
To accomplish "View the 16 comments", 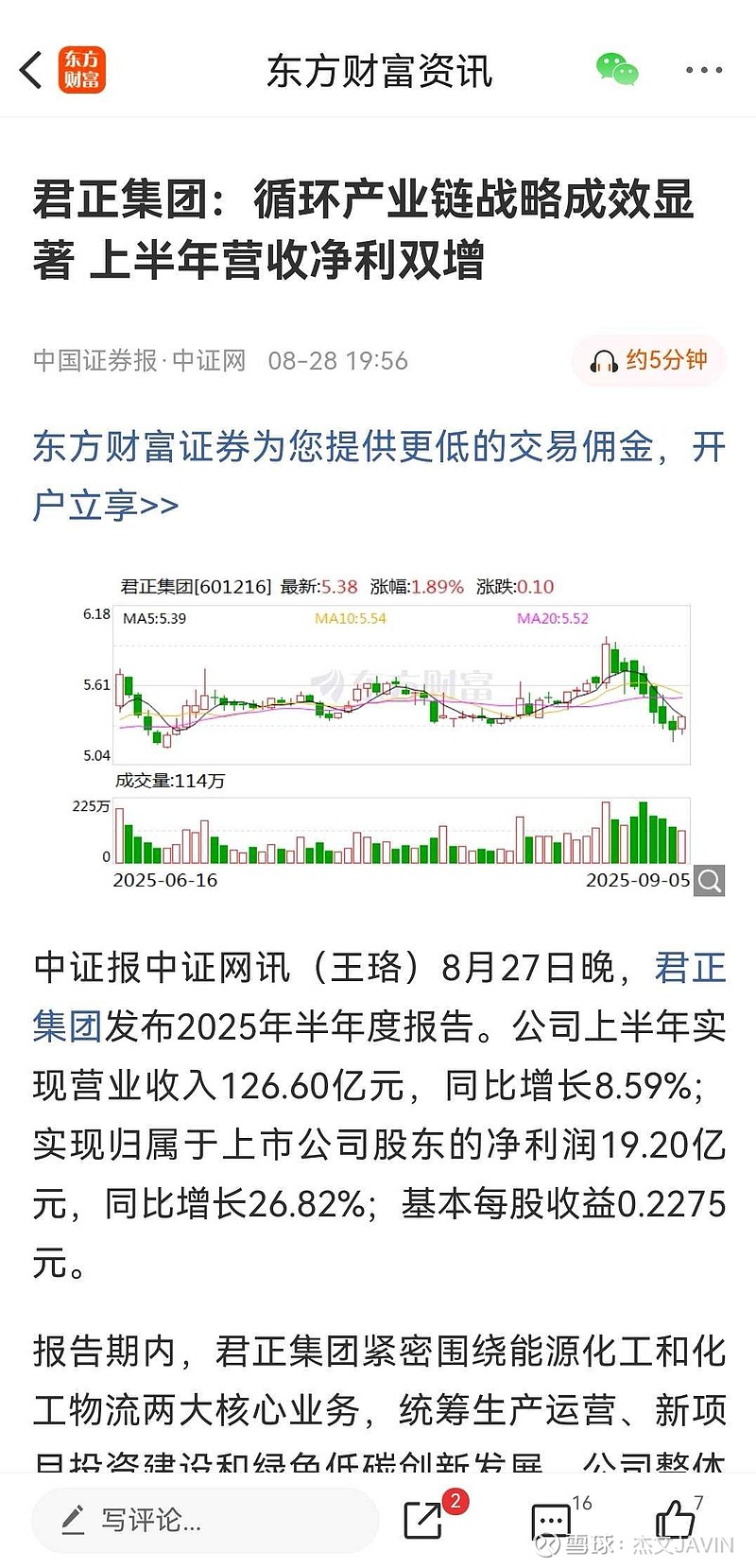I will click(x=552, y=1520).
